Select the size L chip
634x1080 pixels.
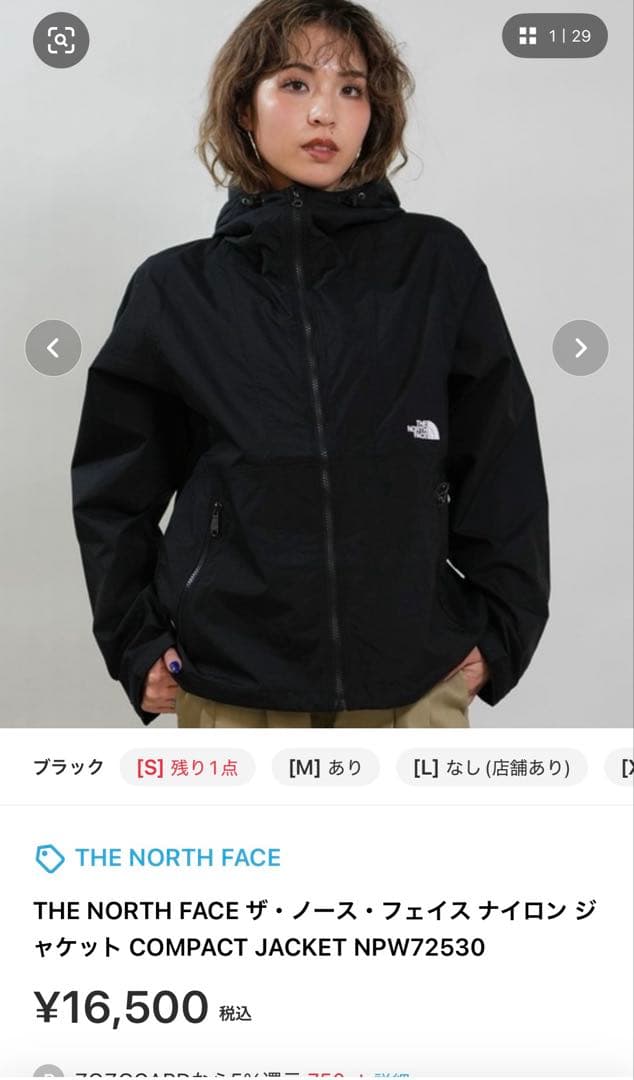(x=491, y=767)
